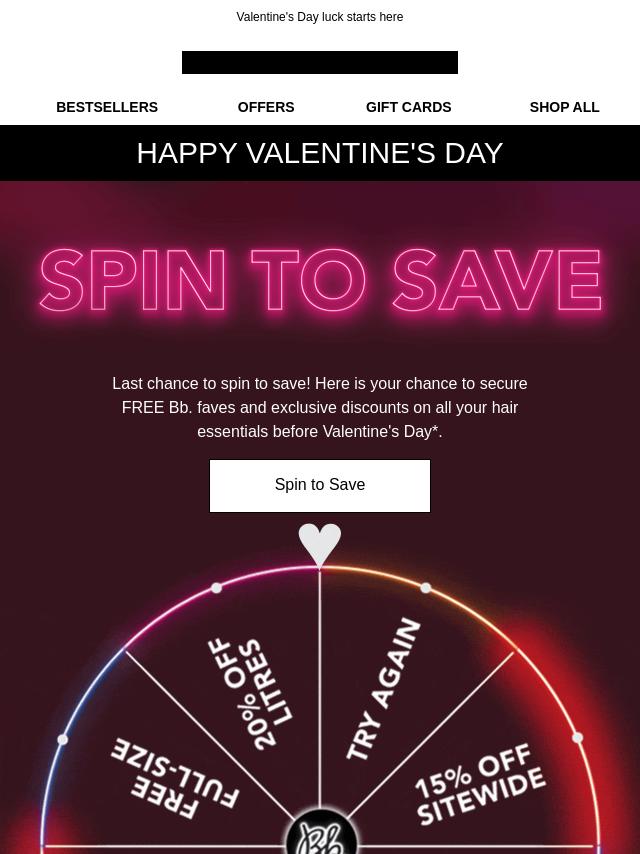Tap the Spin to Save button
The height and width of the screenshot is (854, 640).
pos(320,485)
